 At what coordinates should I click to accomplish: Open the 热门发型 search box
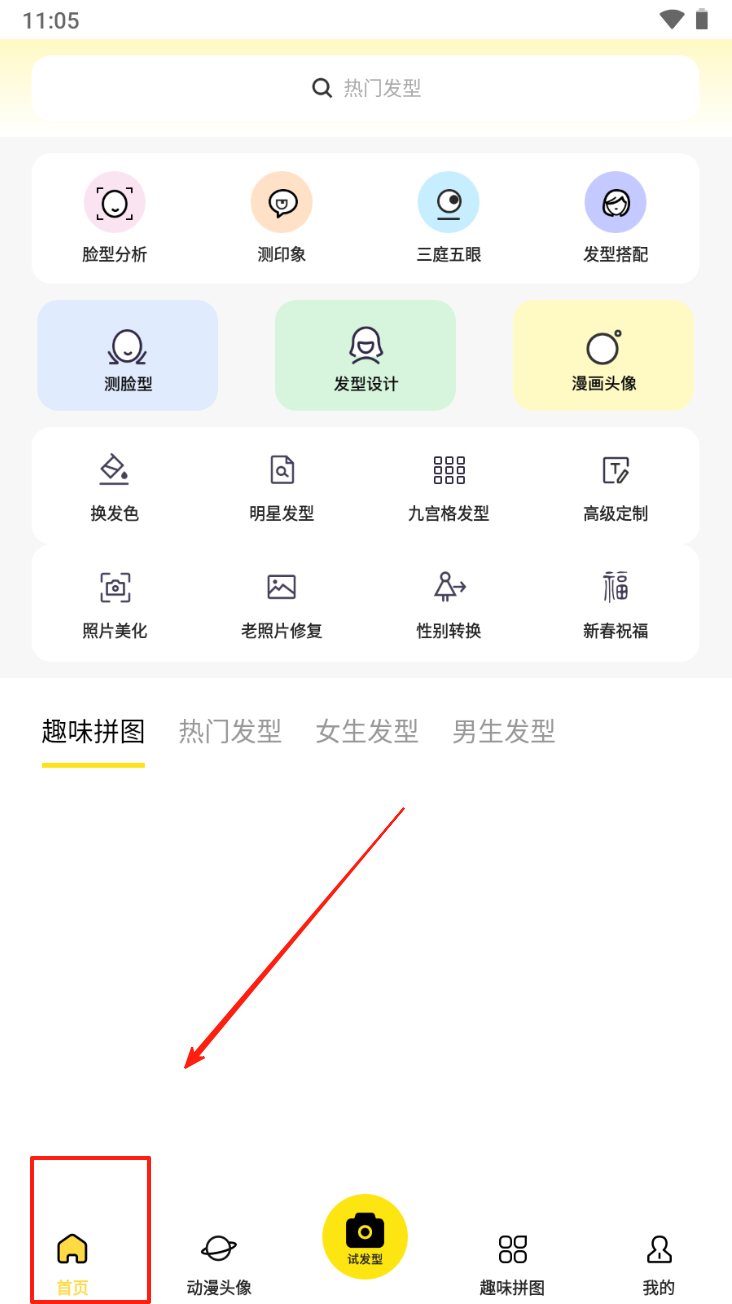click(x=365, y=89)
